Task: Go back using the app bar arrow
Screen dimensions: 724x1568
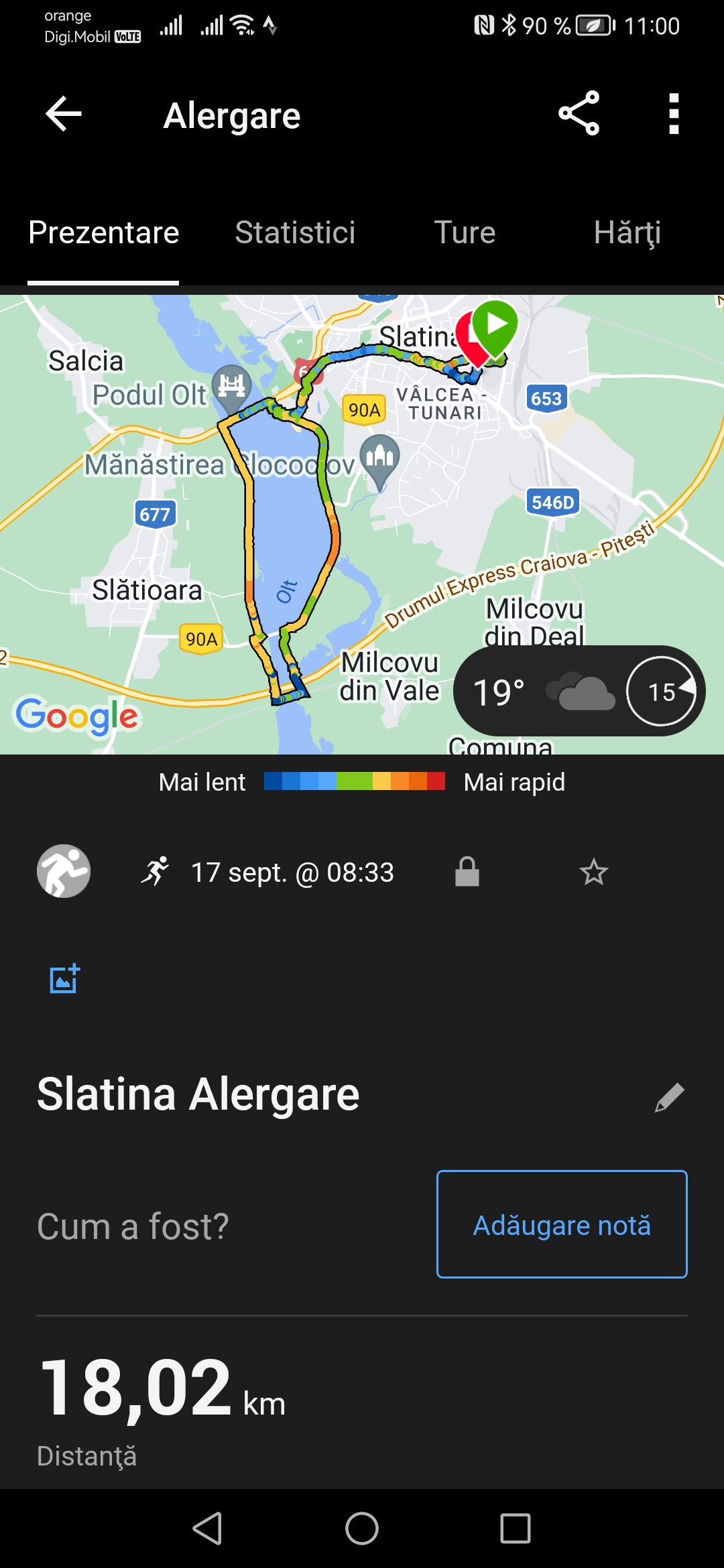Action: click(x=64, y=115)
